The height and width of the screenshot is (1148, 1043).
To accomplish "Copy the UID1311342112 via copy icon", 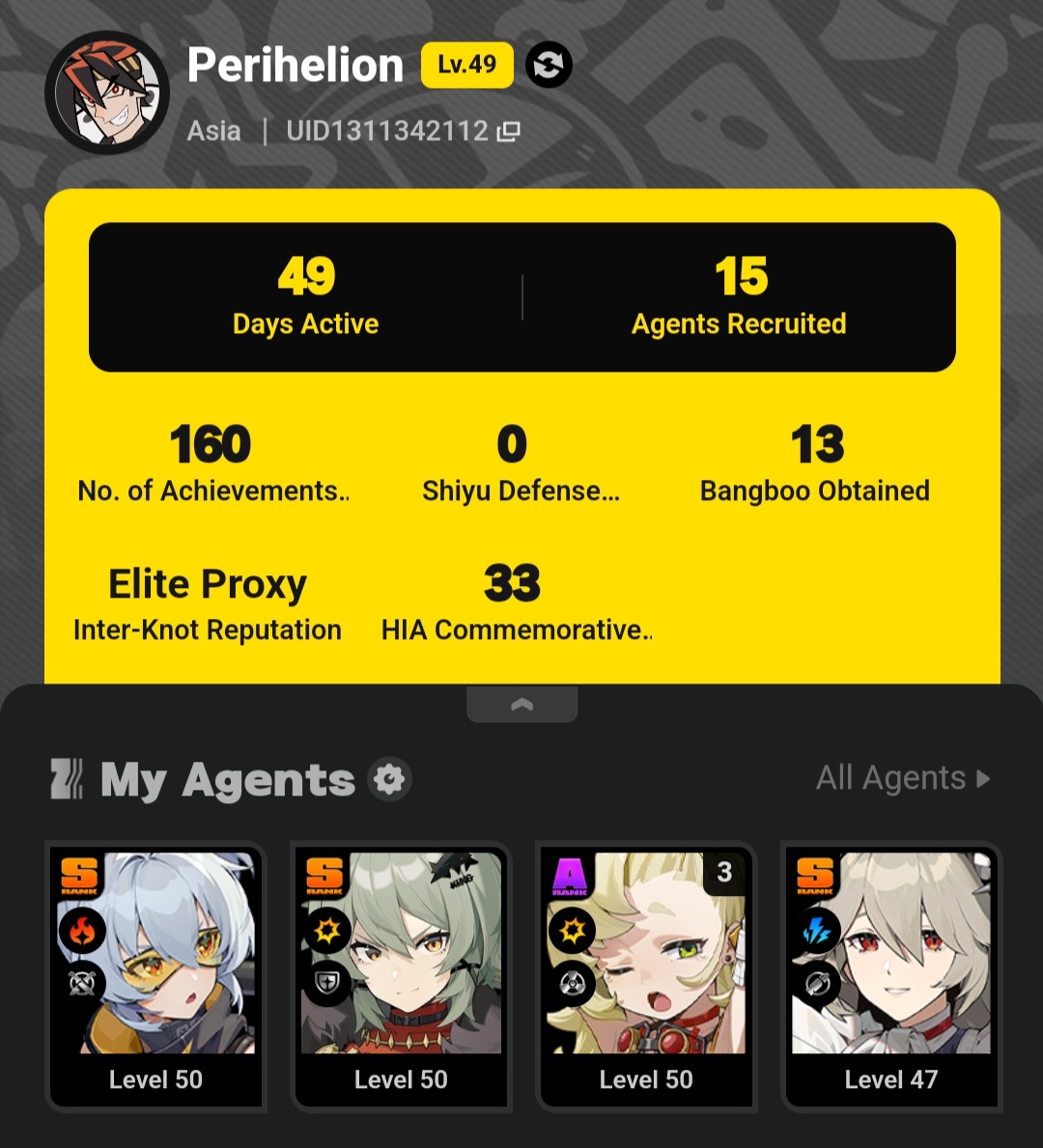I will coord(509,131).
